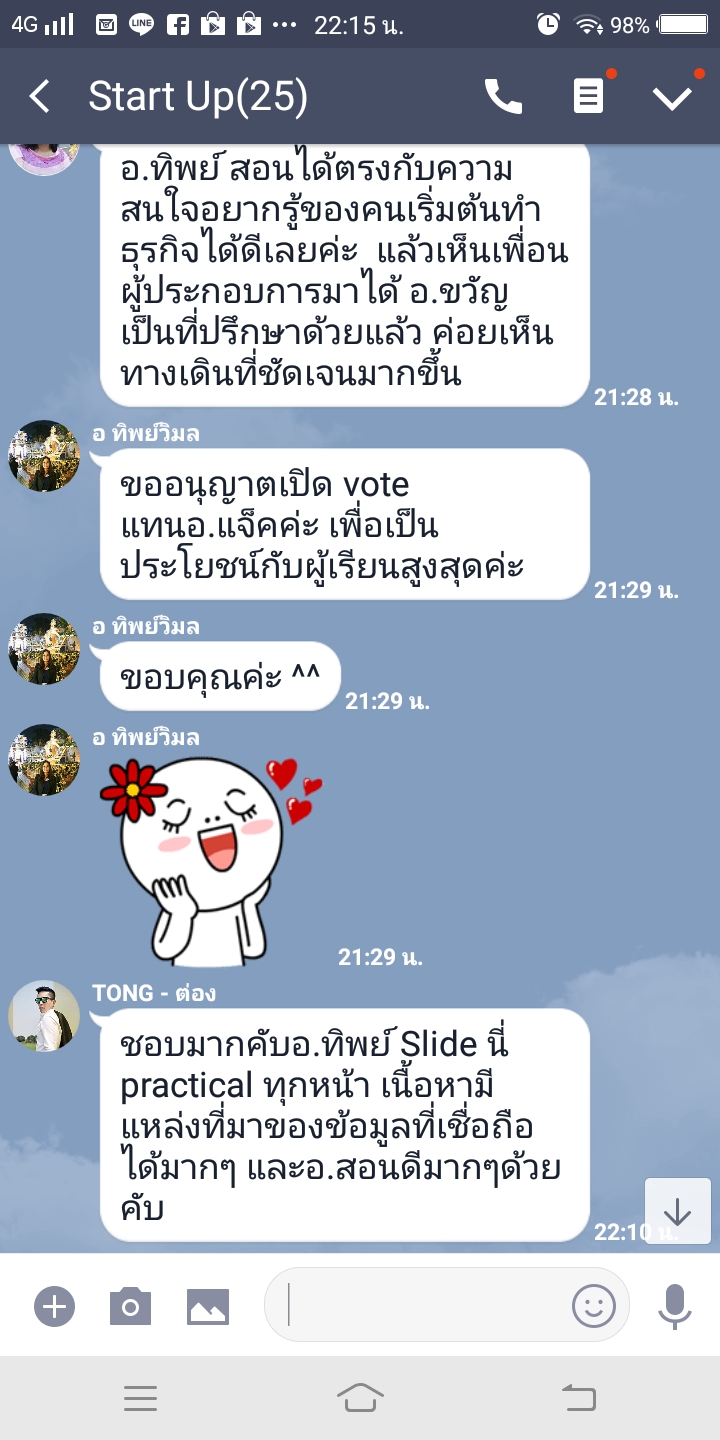The height and width of the screenshot is (1440, 720).
Task: Pick an image from the gallery
Action: [x=208, y=1306]
